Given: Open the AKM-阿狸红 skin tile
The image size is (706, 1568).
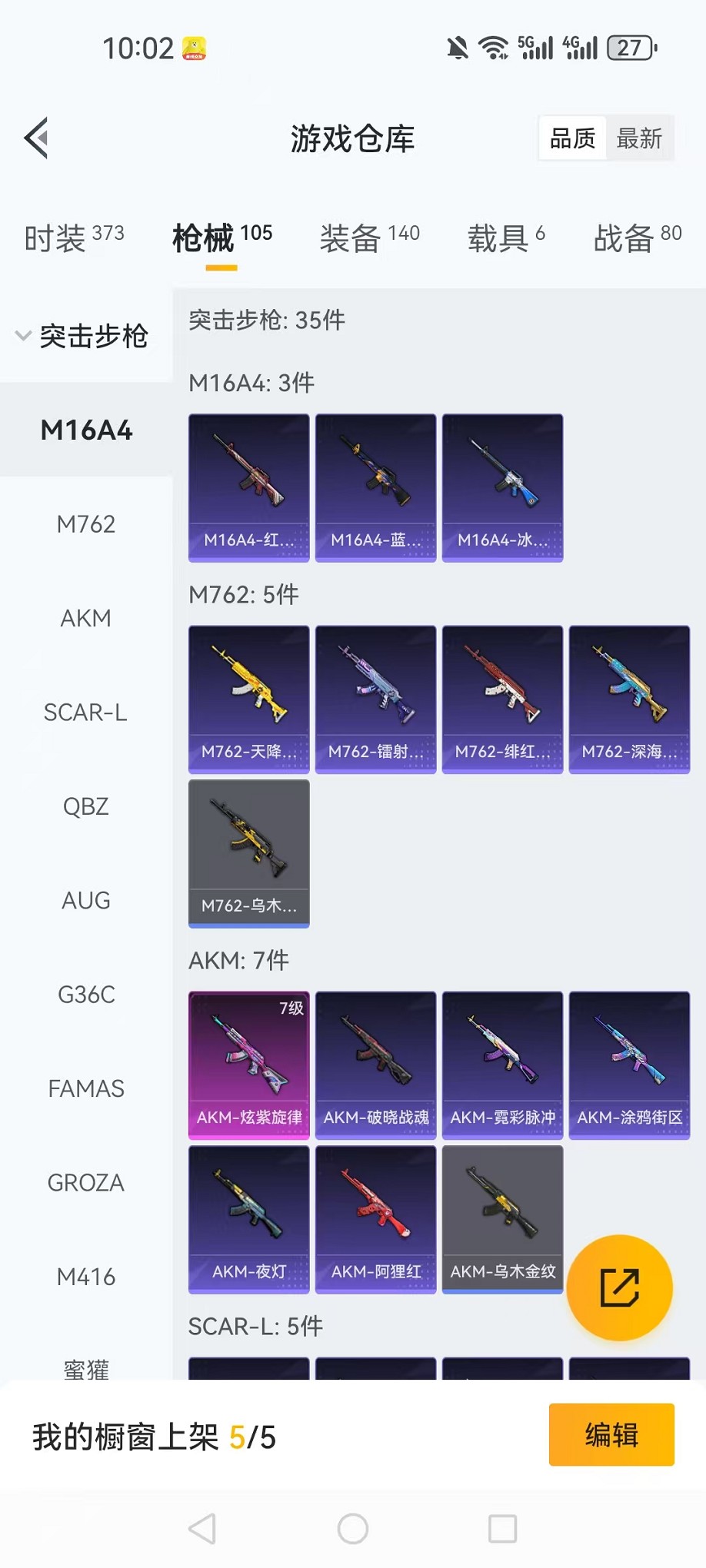Looking at the screenshot, I should [376, 1219].
